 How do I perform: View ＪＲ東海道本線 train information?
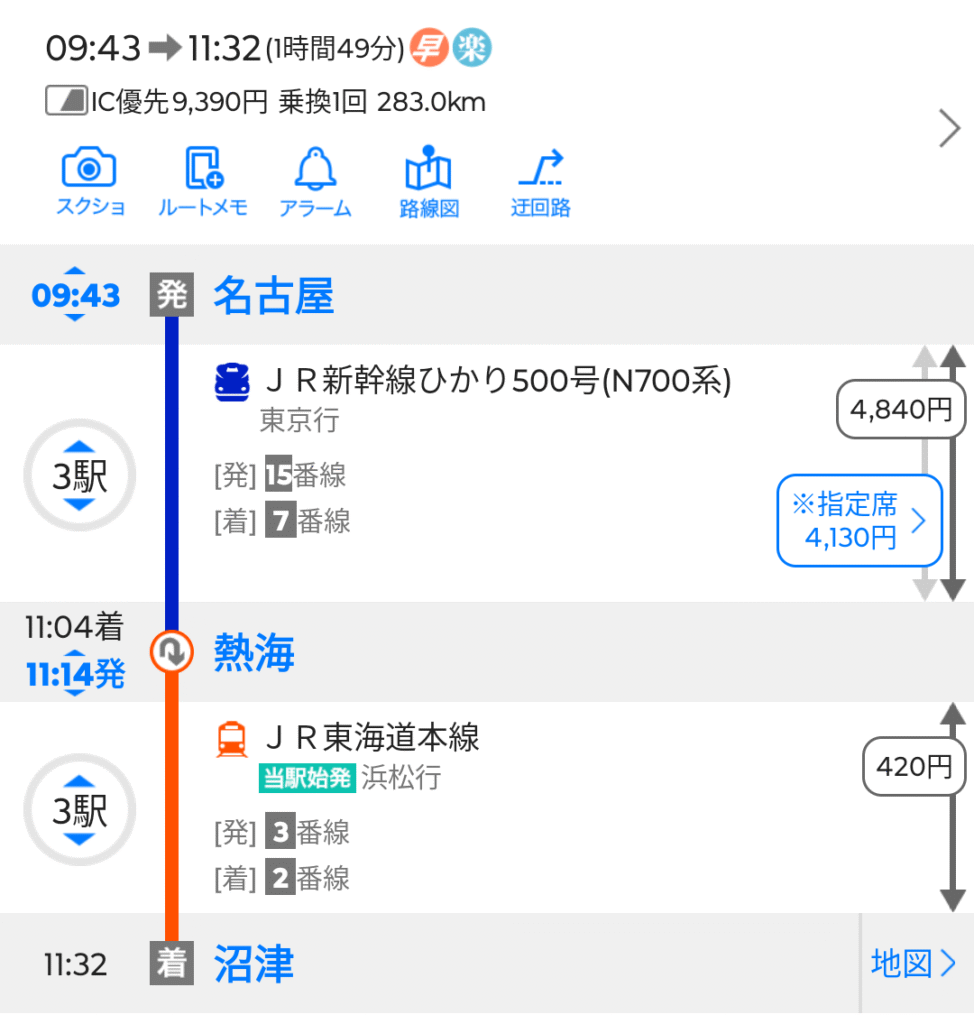coord(372,738)
